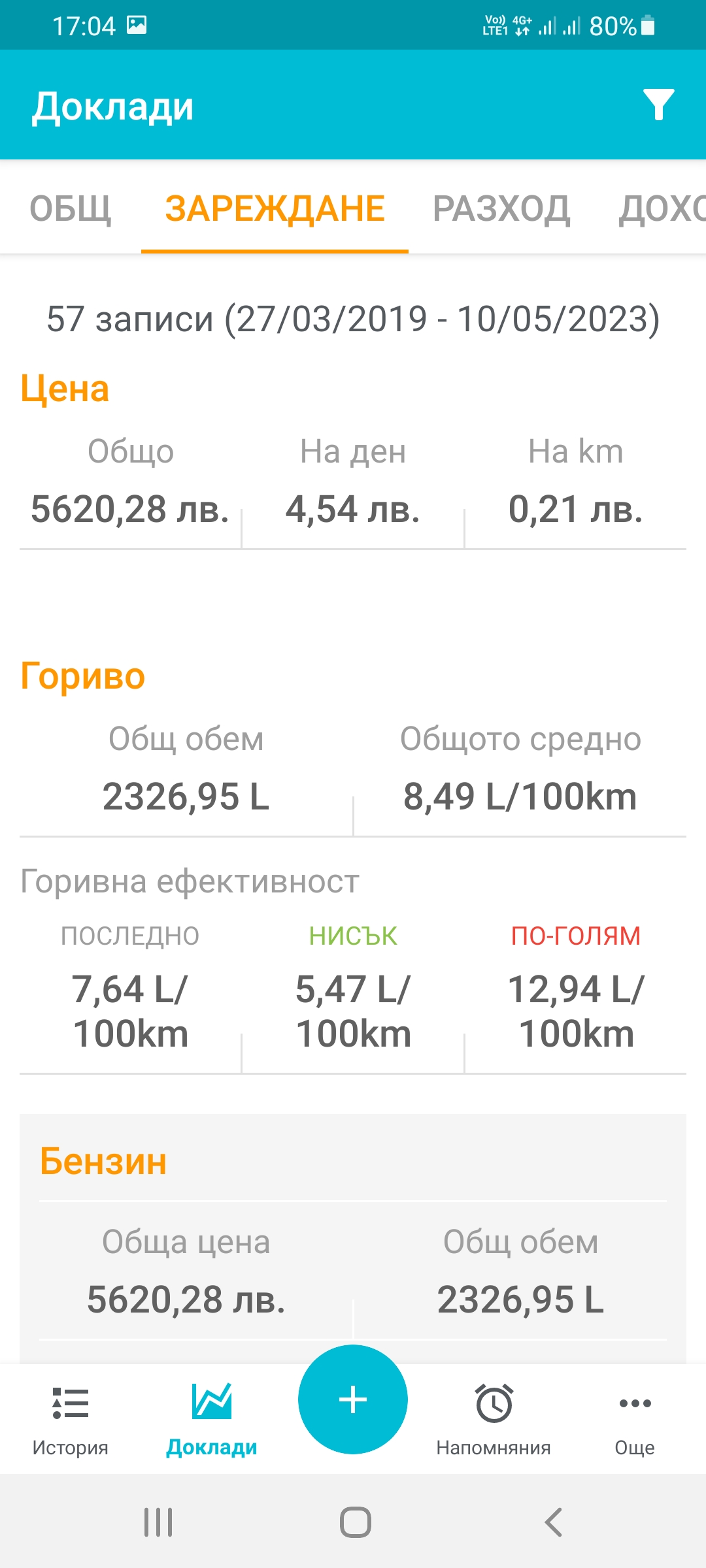Go to the home screen
Screen dimensions: 706x1568
355,1522
